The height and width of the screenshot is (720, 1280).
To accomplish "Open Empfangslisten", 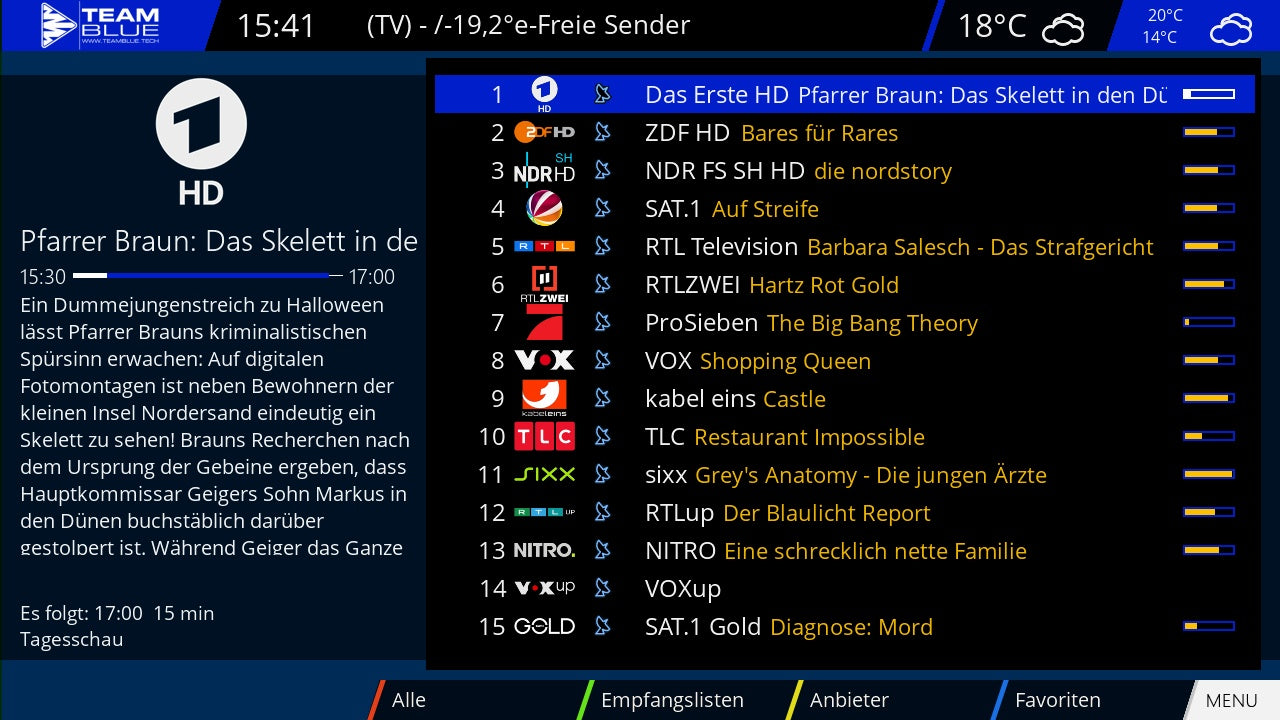I will pyautogui.click(x=672, y=700).
